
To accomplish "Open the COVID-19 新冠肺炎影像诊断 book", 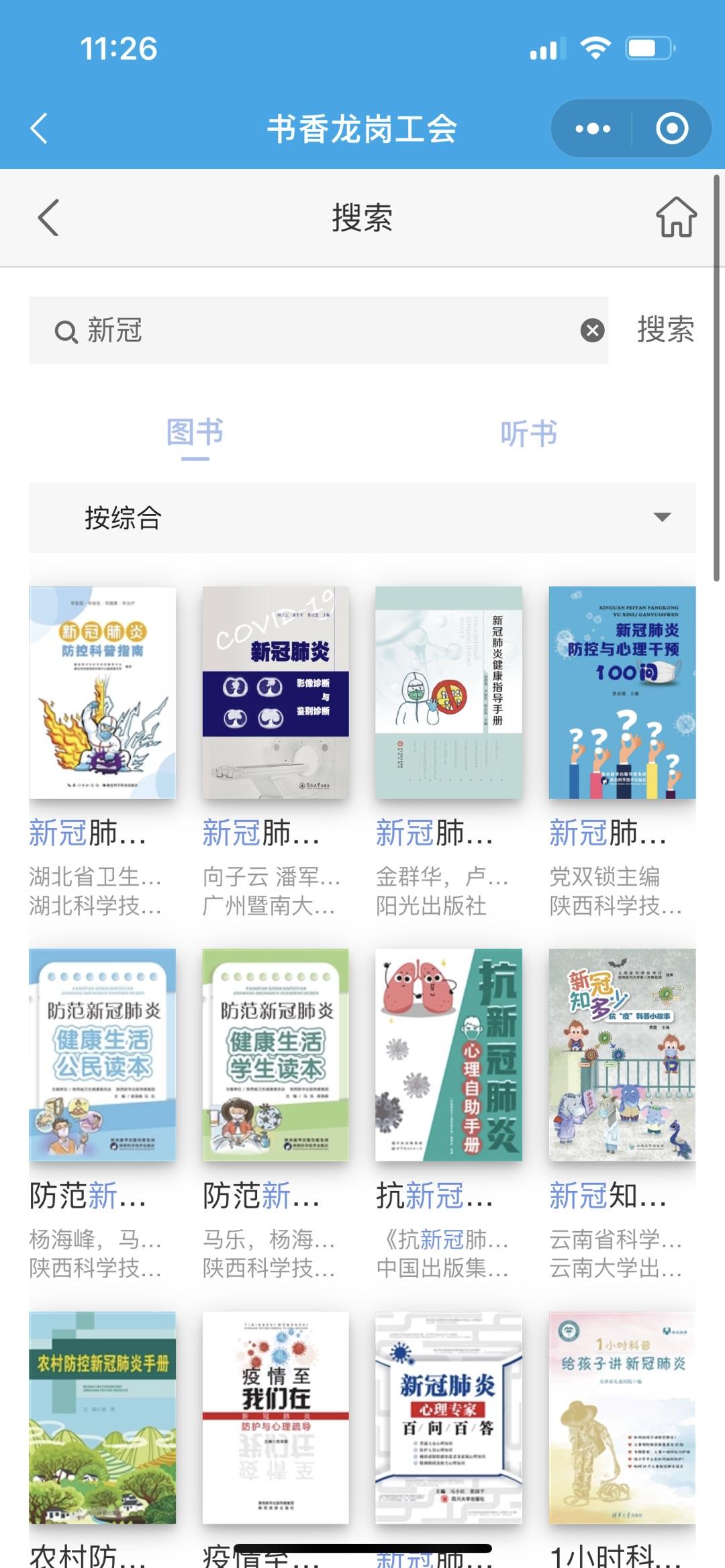I will tap(275, 692).
